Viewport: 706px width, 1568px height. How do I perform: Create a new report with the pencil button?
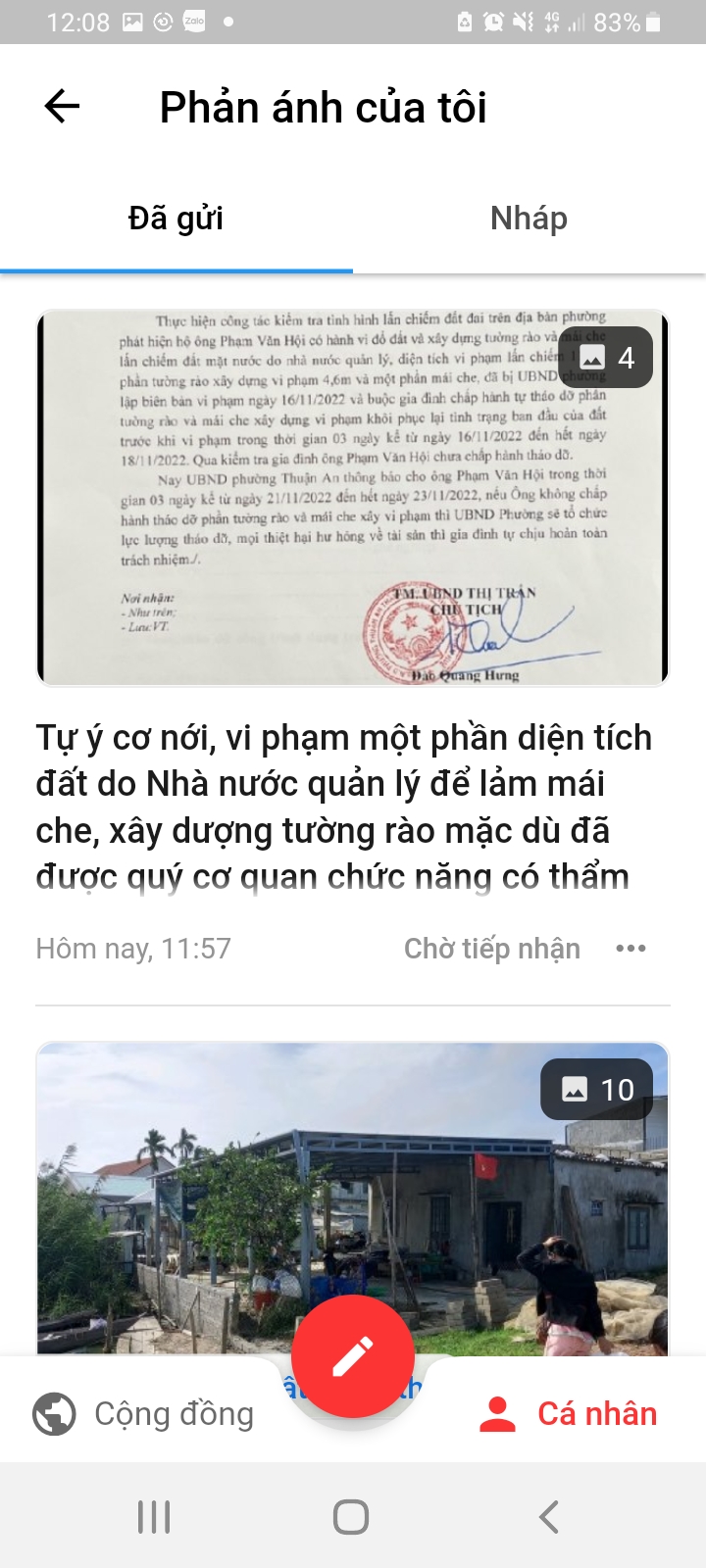click(352, 1356)
